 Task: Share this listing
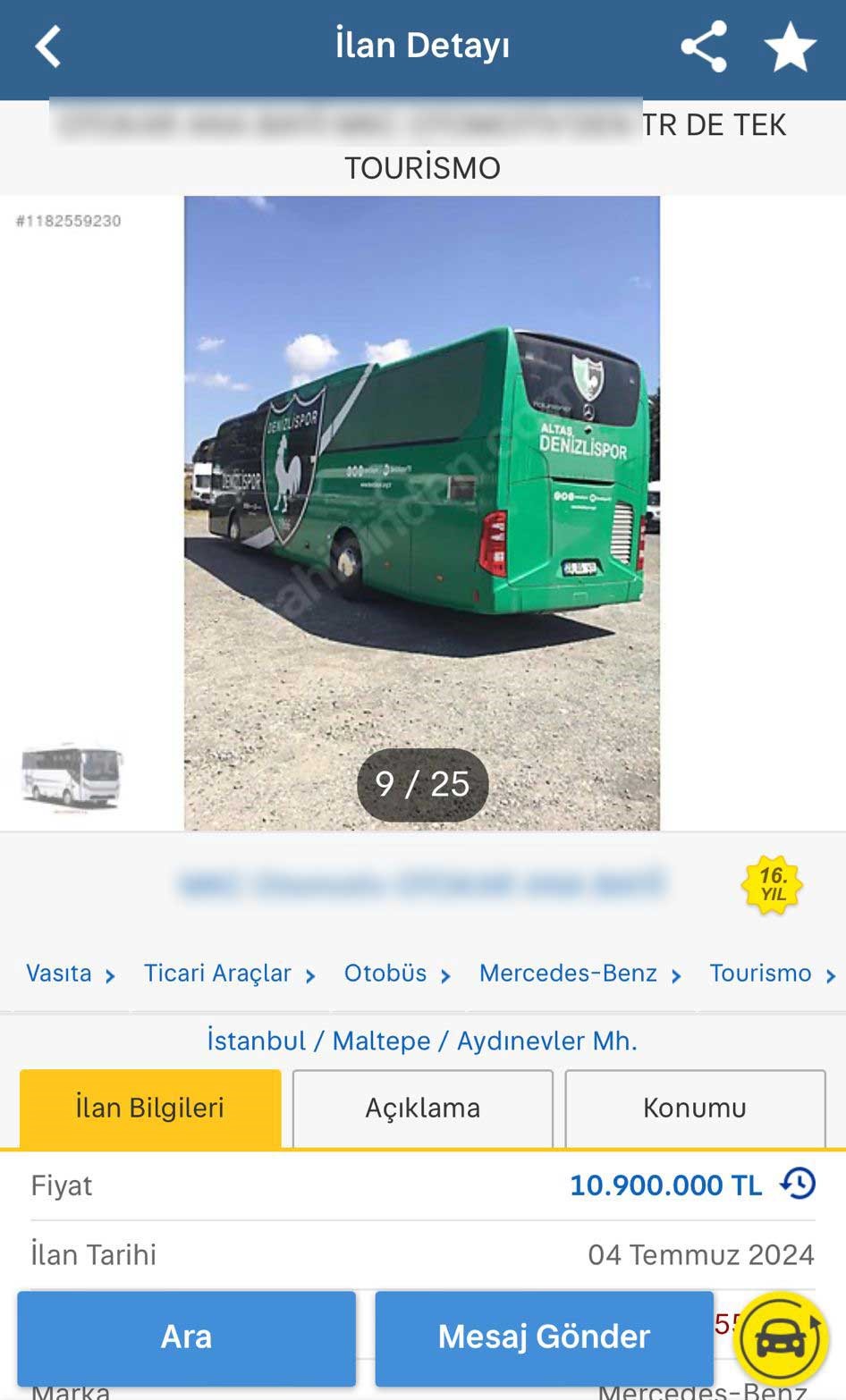[703, 46]
